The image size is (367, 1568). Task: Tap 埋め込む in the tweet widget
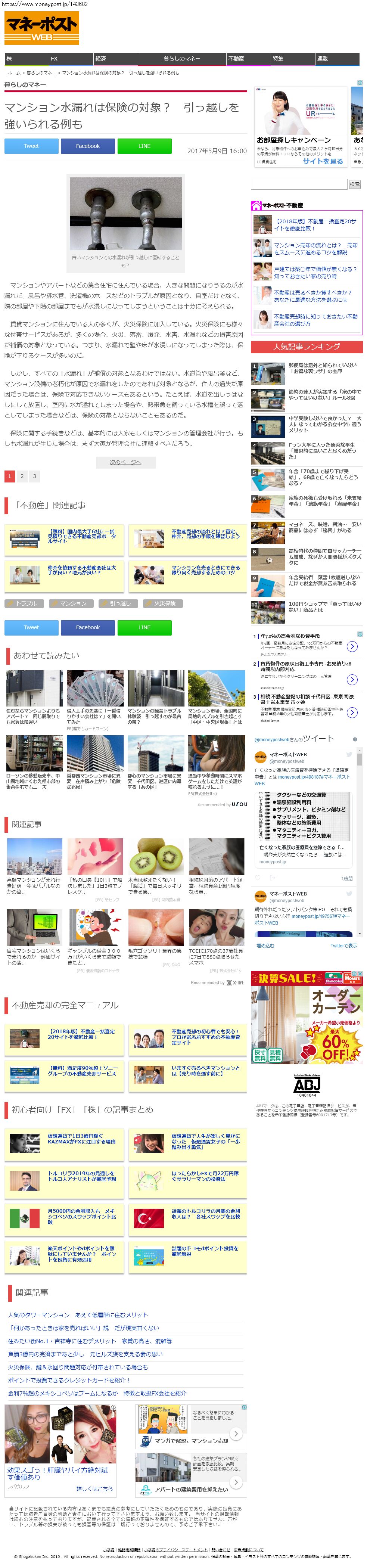click(265, 945)
